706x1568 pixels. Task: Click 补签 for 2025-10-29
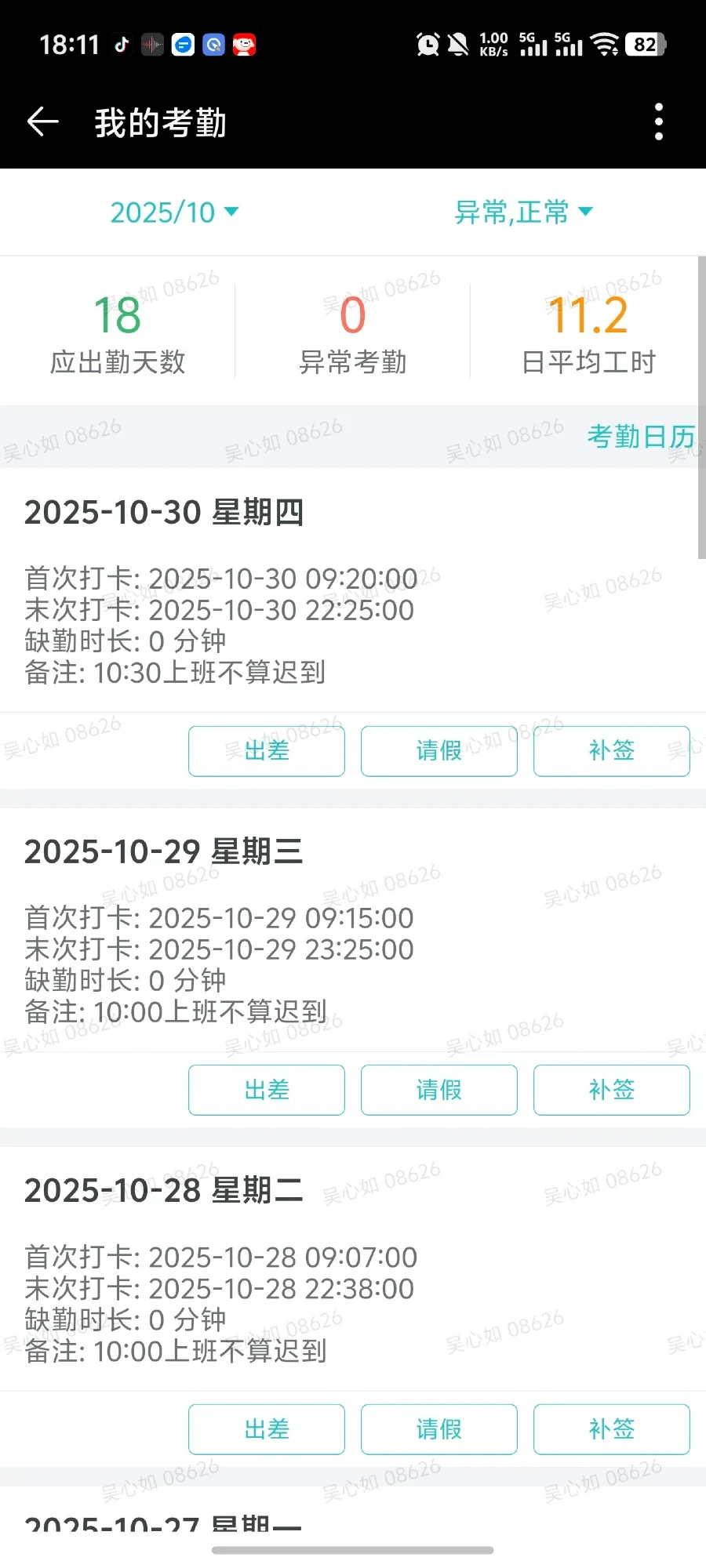coord(611,1090)
